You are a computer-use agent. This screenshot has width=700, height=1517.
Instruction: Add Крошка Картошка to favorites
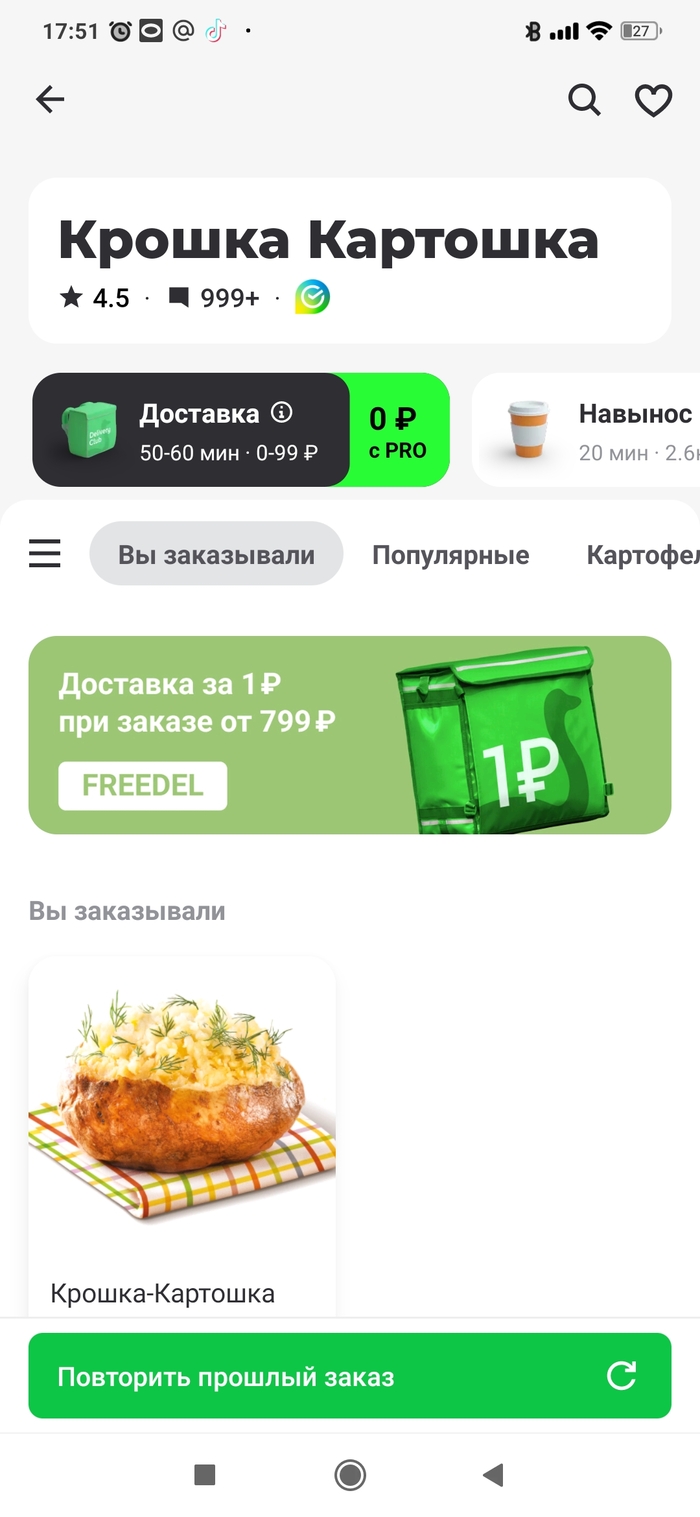[x=653, y=100]
